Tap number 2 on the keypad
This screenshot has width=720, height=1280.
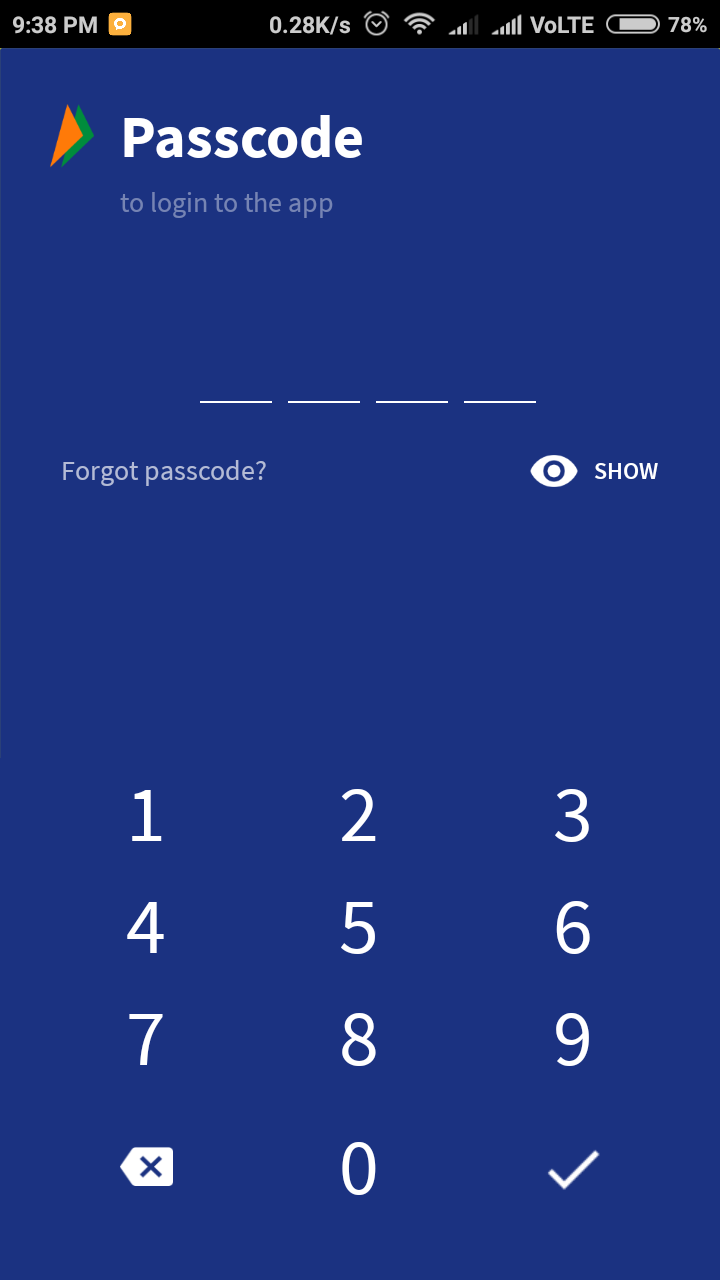[x=358, y=816]
